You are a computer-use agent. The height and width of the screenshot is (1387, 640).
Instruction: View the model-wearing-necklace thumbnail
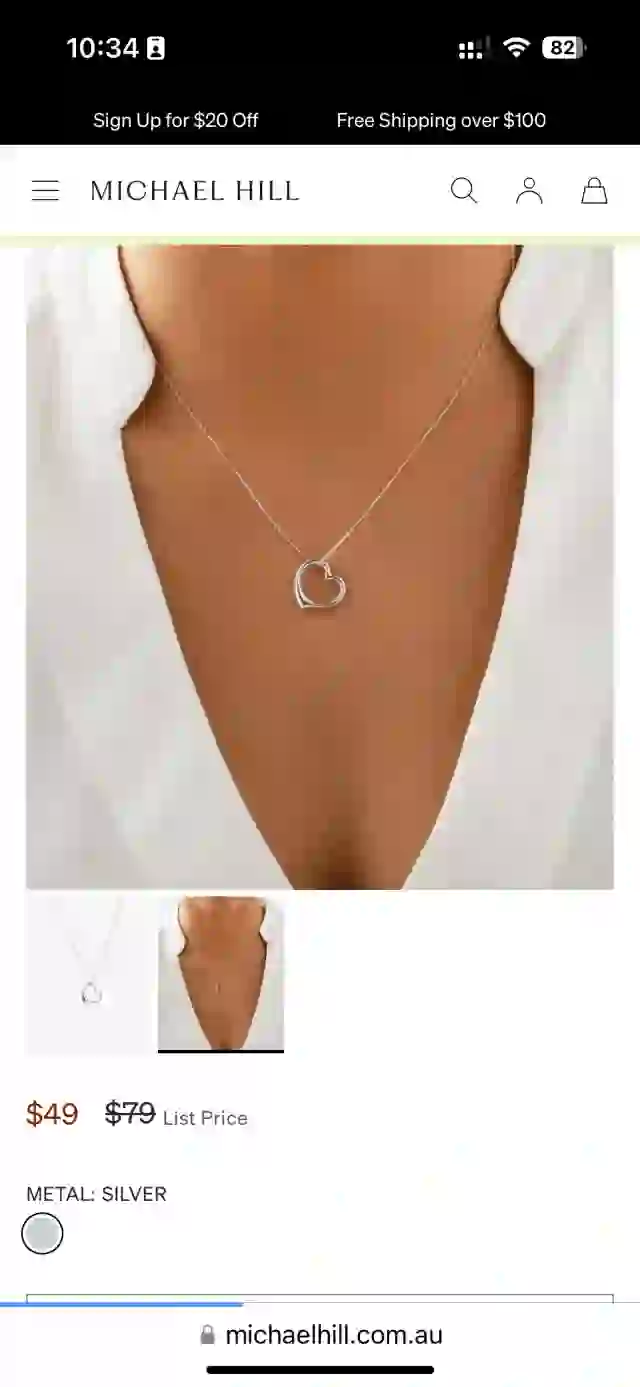pos(221,973)
